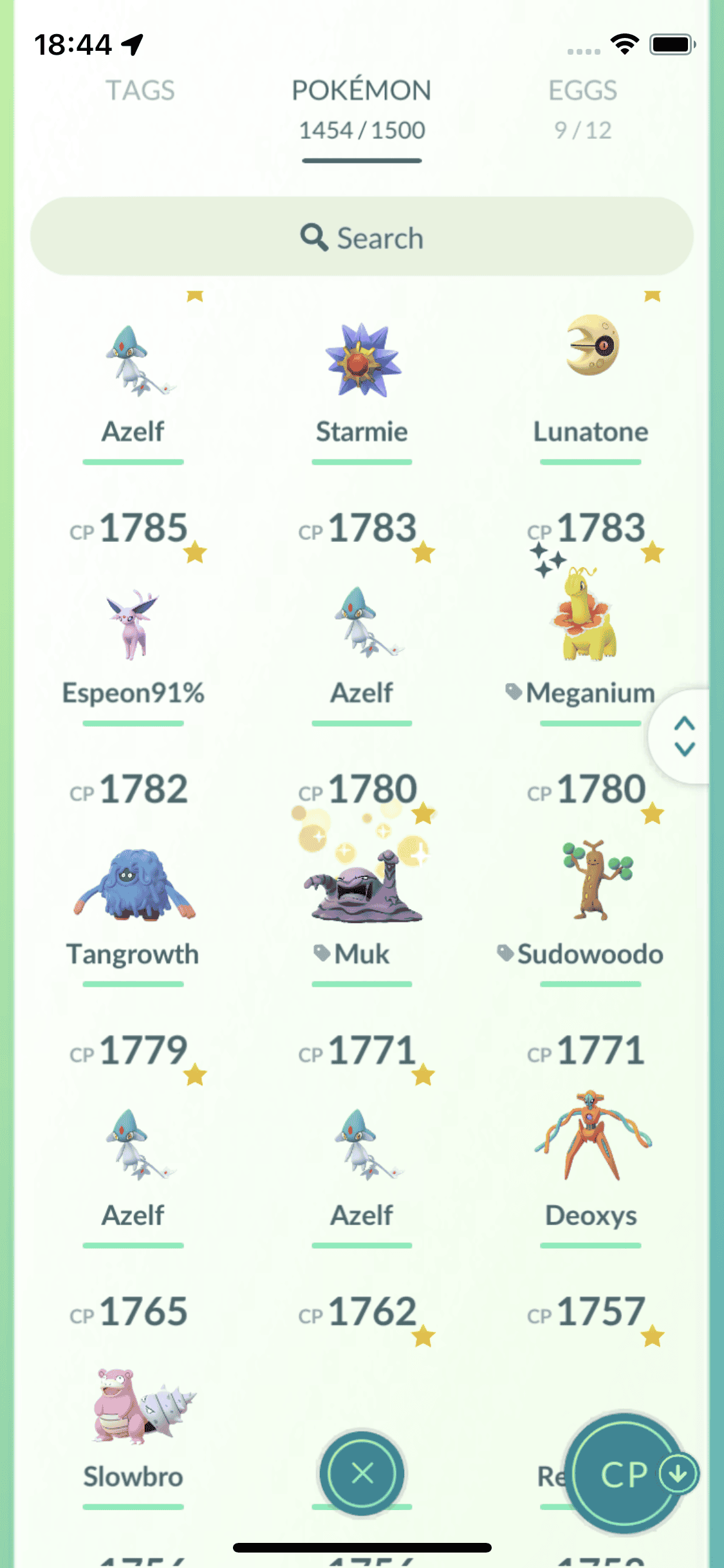This screenshot has width=724, height=1568.
Task: Close the Pokémon list with the X button
Action: click(362, 1473)
